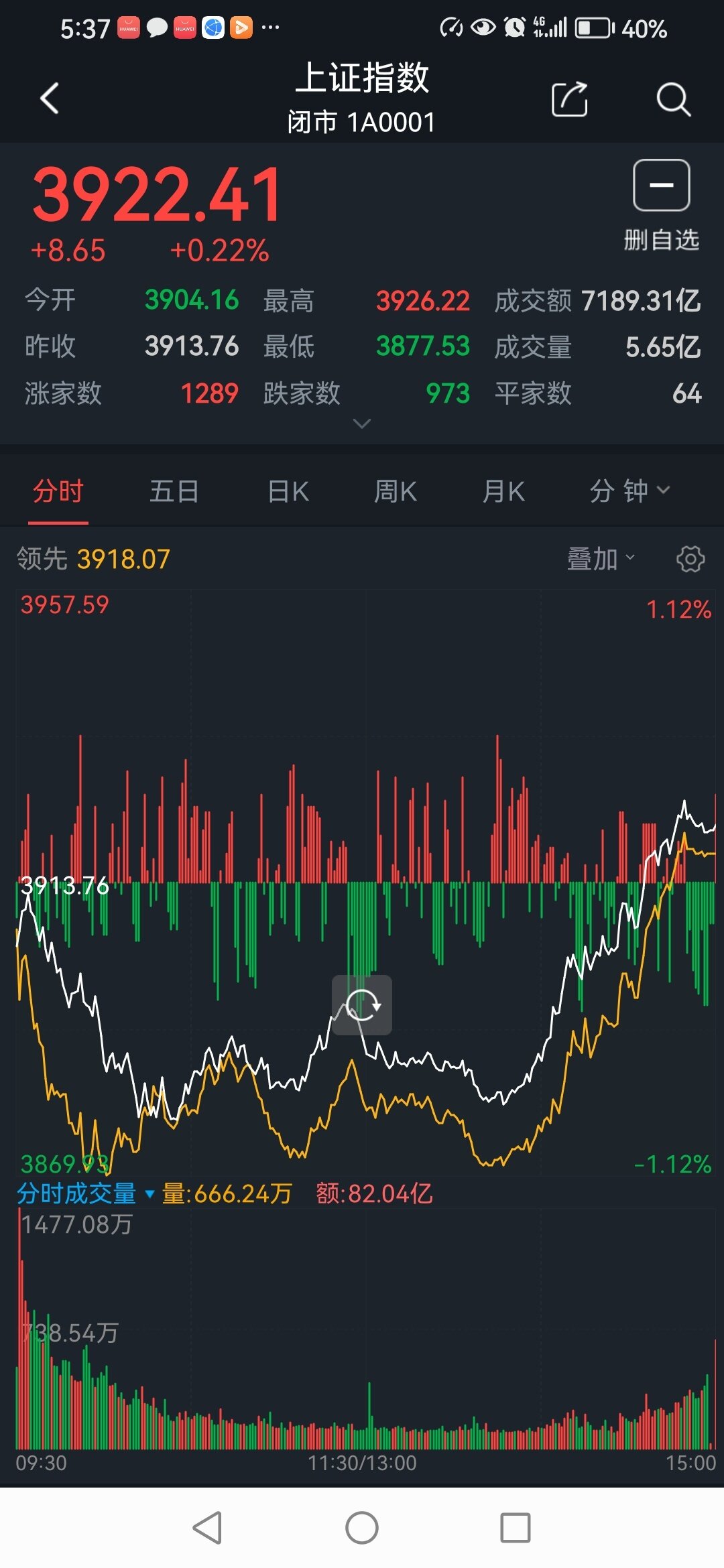Switch to the 五日 chart tab
The height and width of the screenshot is (1568, 724).
(x=174, y=491)
